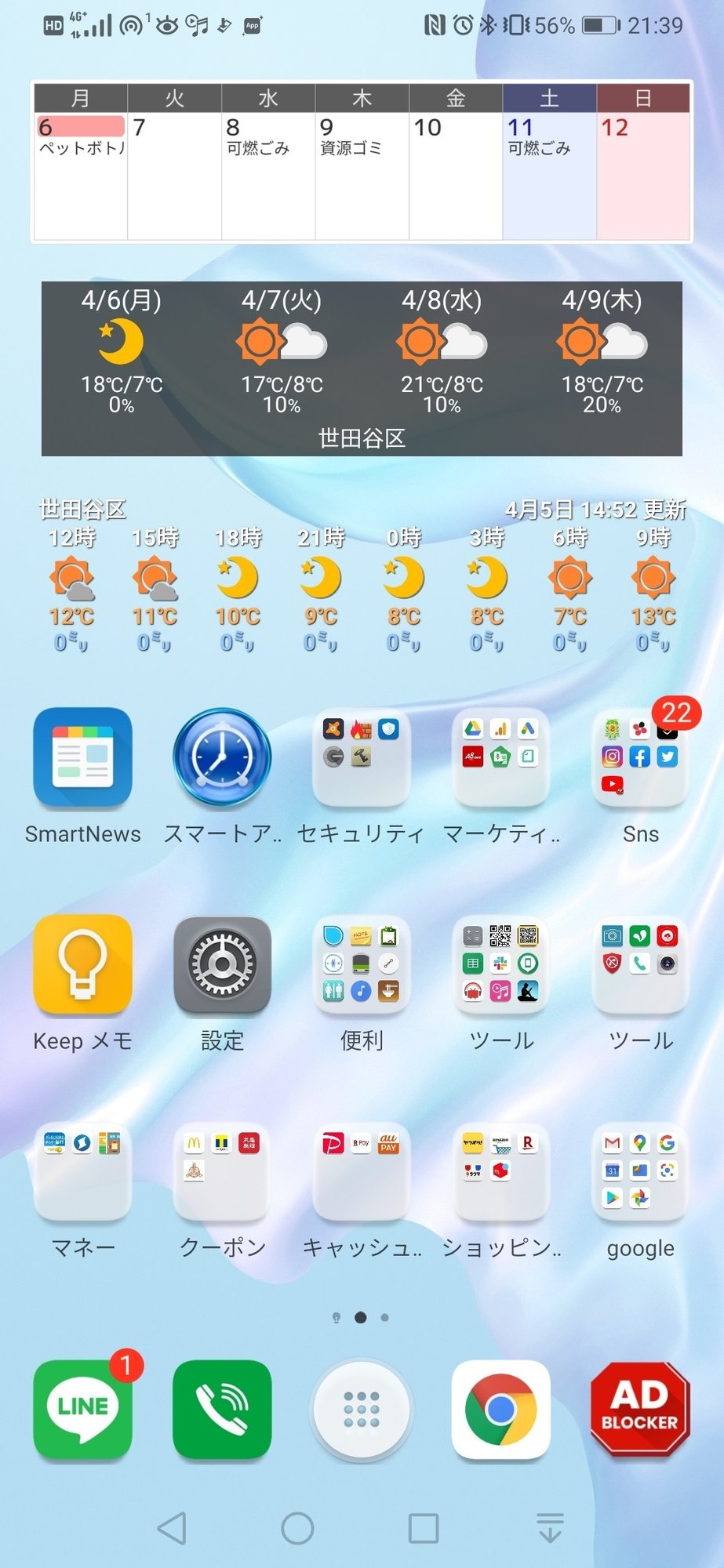Screen dimensions: 724x1568
Task: Open the クーポン folder
Action: click(222, 1172)
